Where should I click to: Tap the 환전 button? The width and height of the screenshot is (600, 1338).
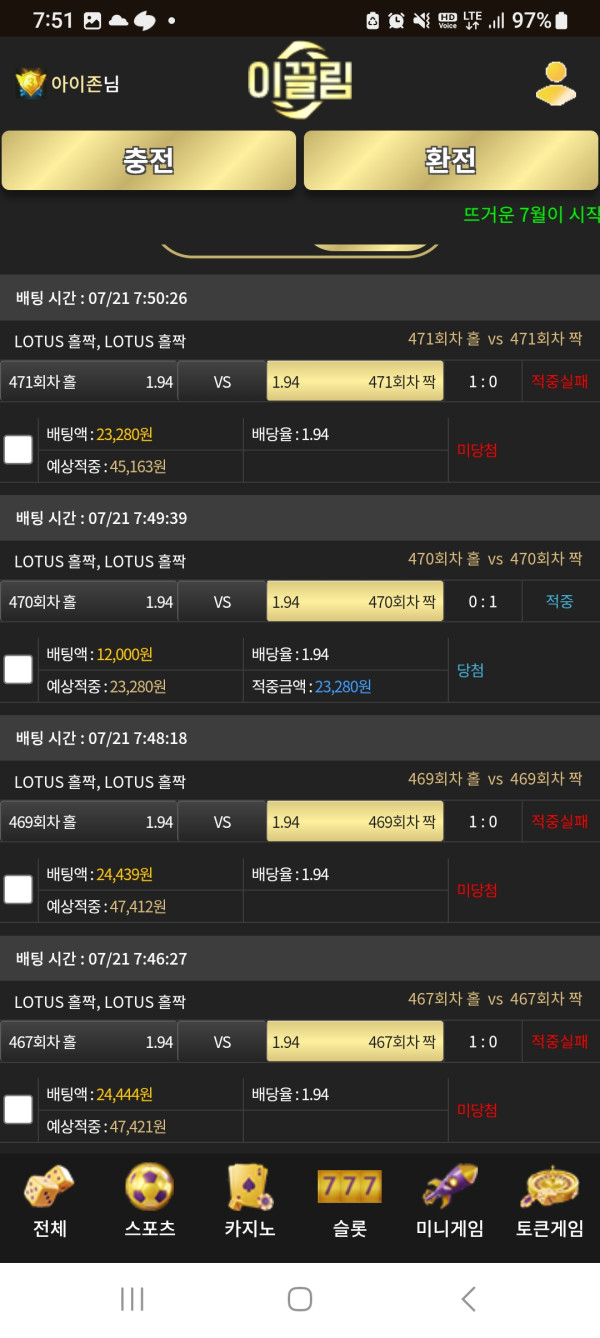[x=451, y=160]
